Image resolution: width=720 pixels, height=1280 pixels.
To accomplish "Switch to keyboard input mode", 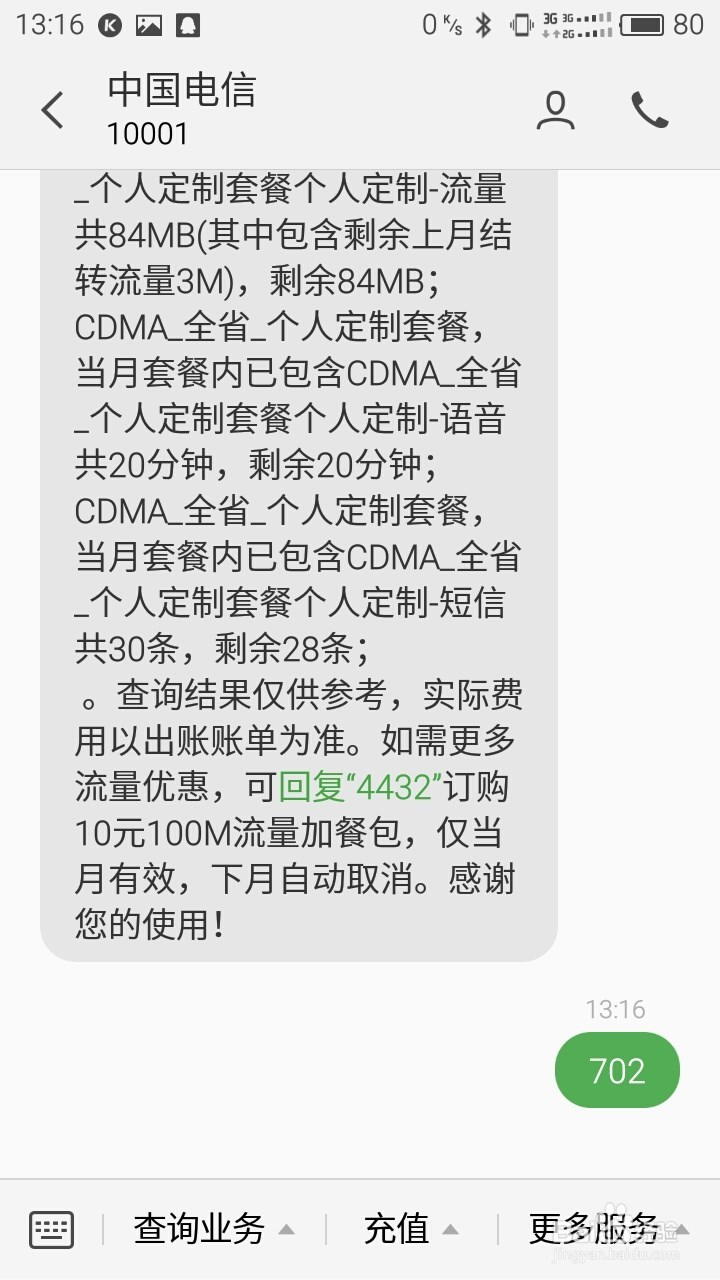I will 51,1229.
